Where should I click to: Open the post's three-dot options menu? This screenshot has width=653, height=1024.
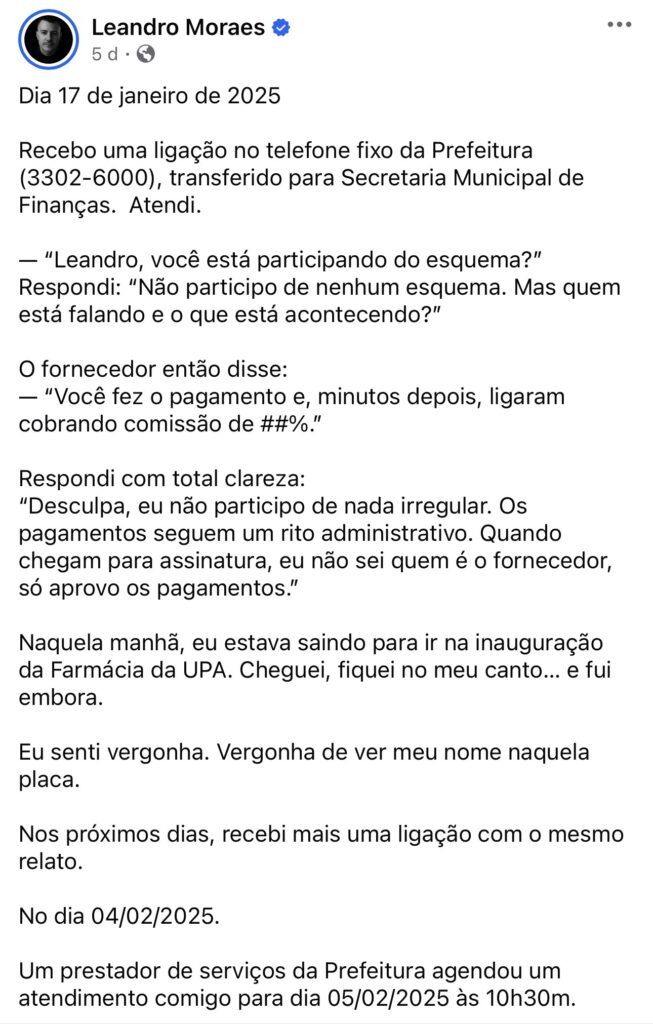click(x=619, y=24)
